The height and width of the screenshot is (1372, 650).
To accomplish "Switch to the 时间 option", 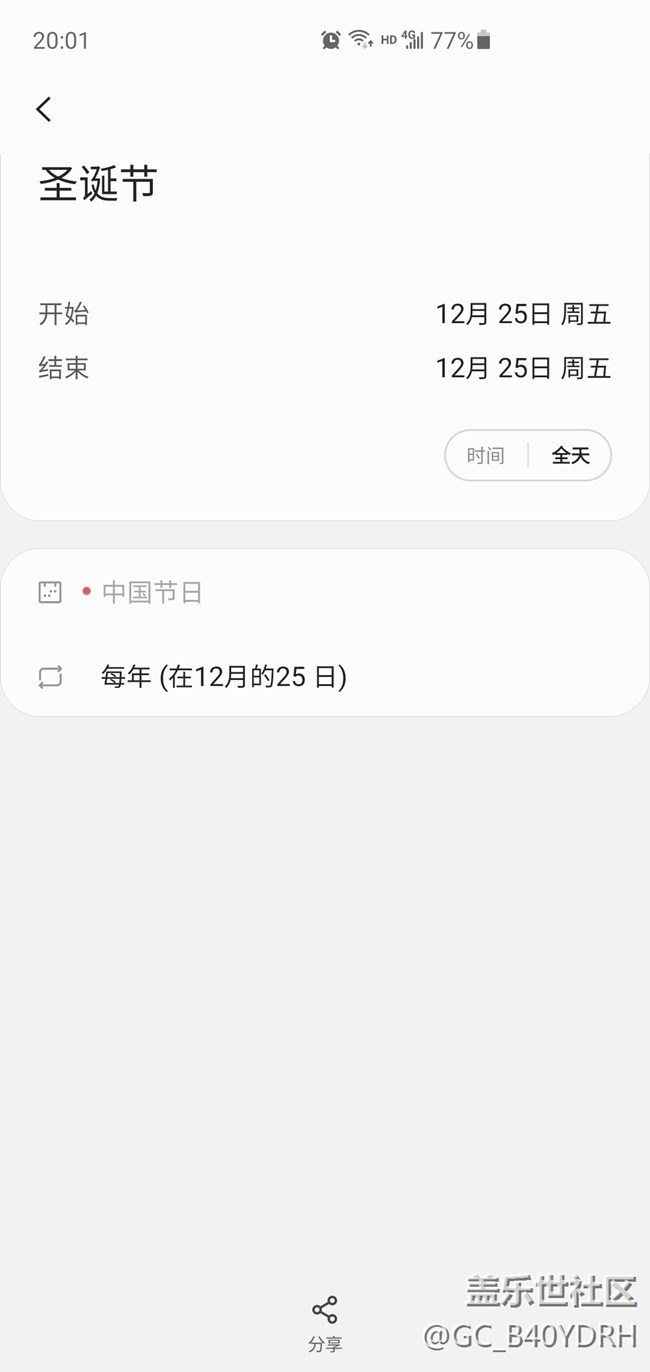I will pyautogui.click(x=486, y=456).
